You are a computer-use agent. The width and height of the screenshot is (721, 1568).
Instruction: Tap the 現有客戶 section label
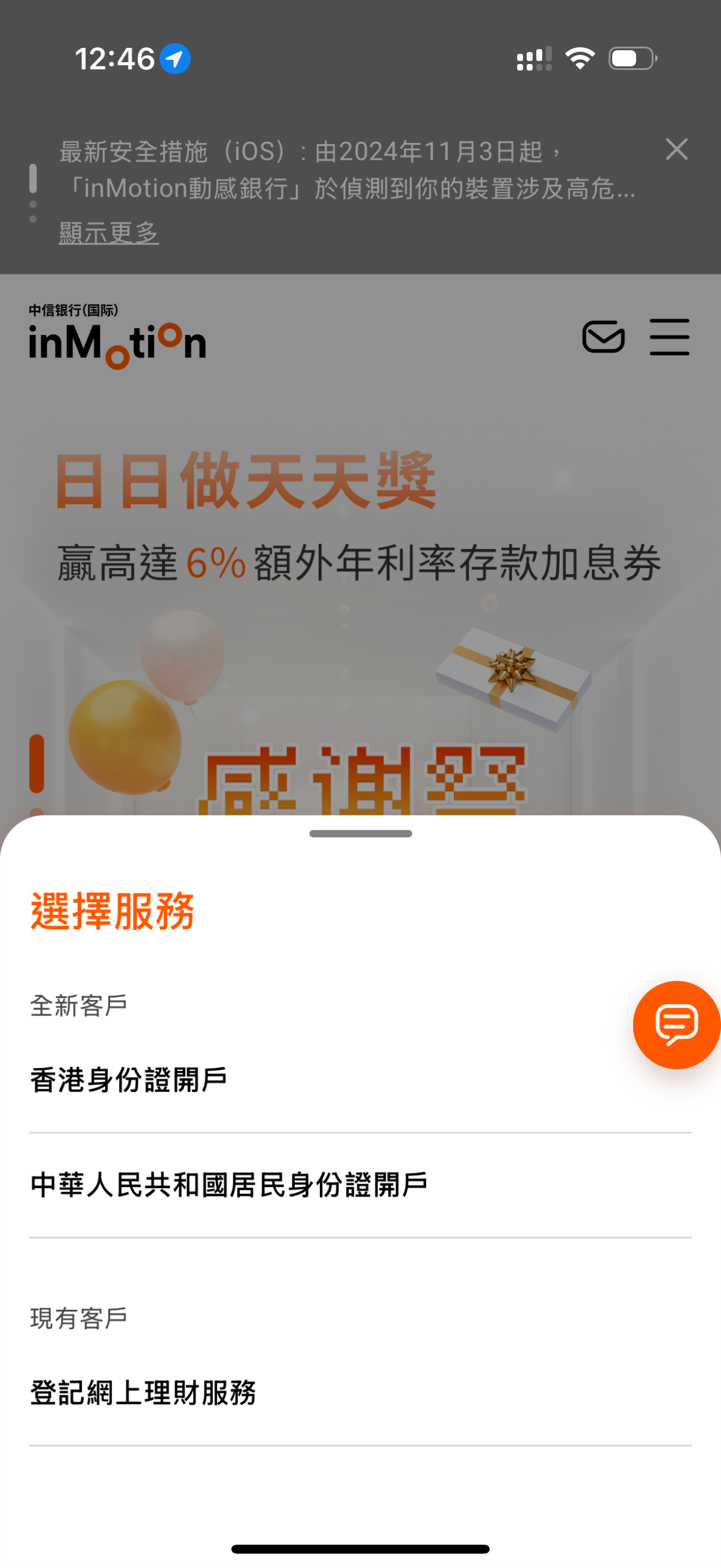coord(79,1317)
